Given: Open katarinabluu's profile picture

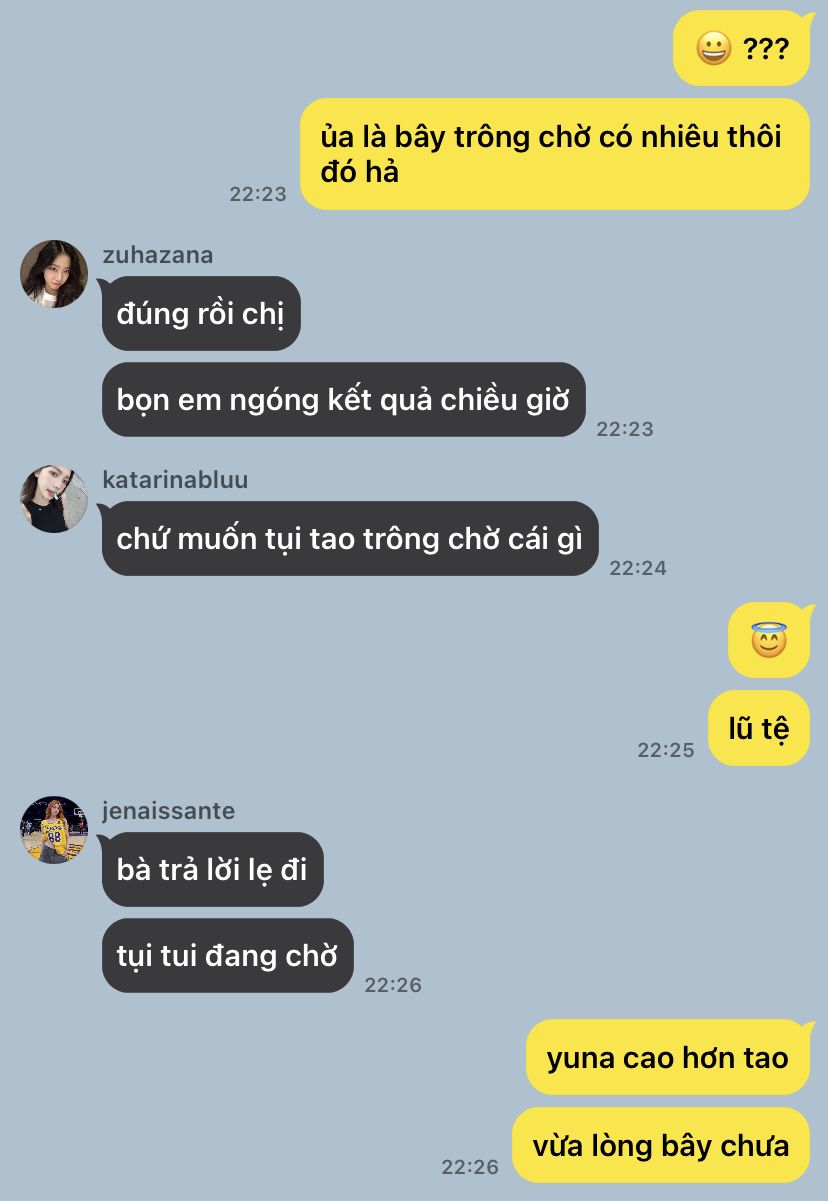Looking at the screenshot, I should tap(54, 498).
